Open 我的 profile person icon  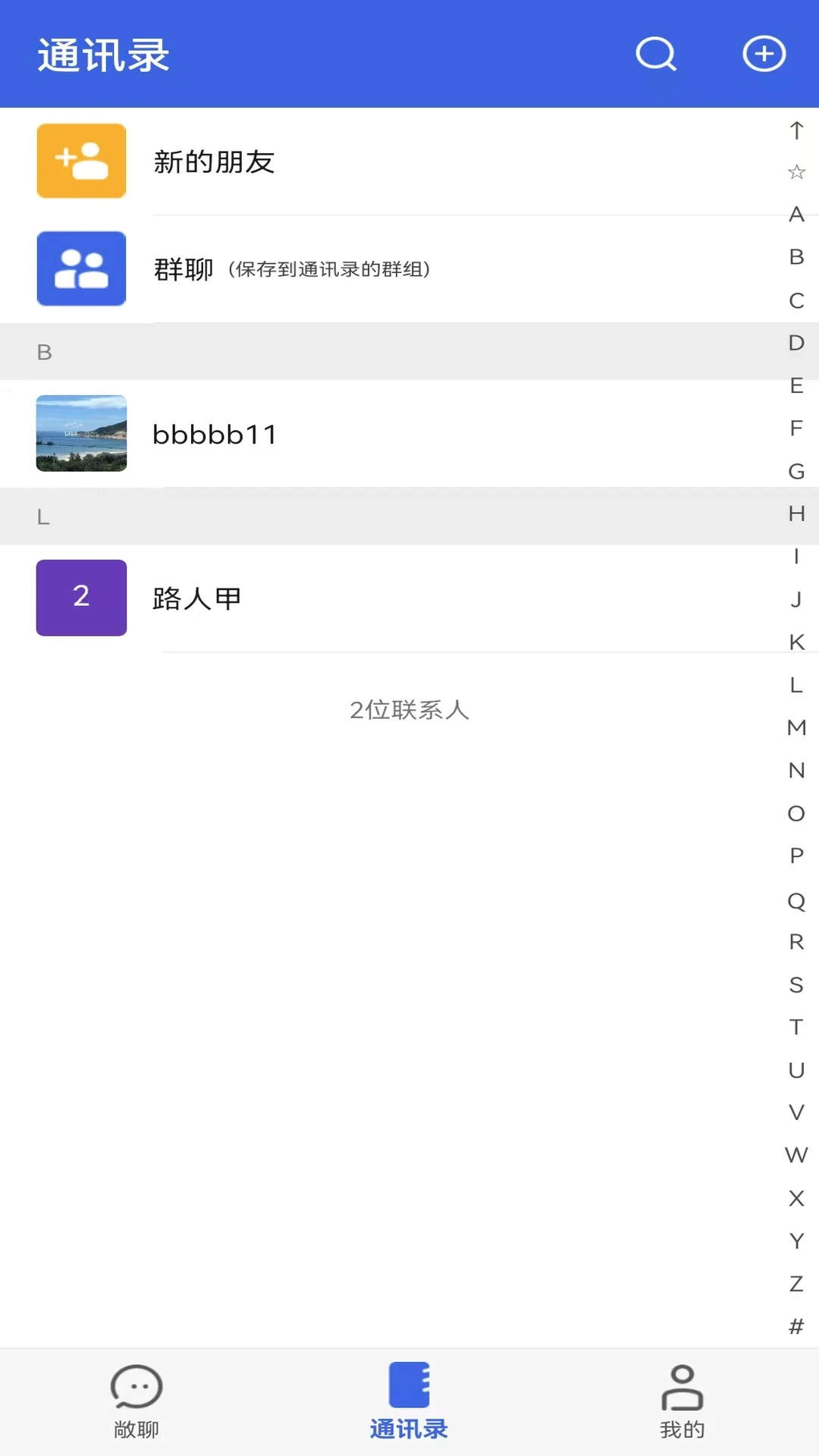[681, 1388]
